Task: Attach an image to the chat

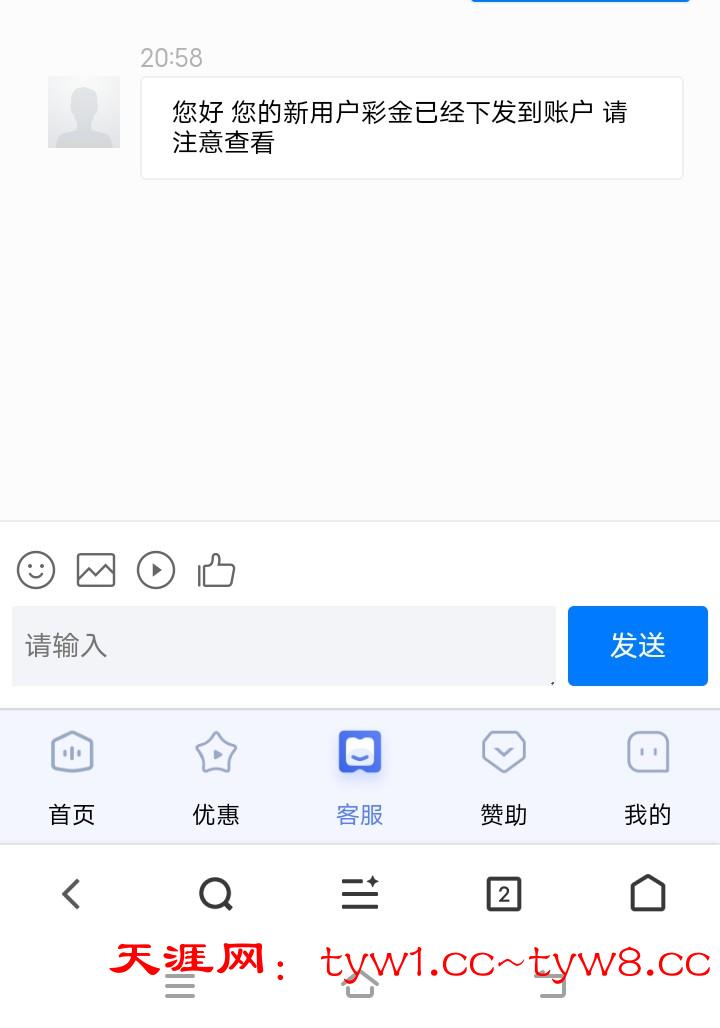Action: pyautogui.click(x=96, y=570)
